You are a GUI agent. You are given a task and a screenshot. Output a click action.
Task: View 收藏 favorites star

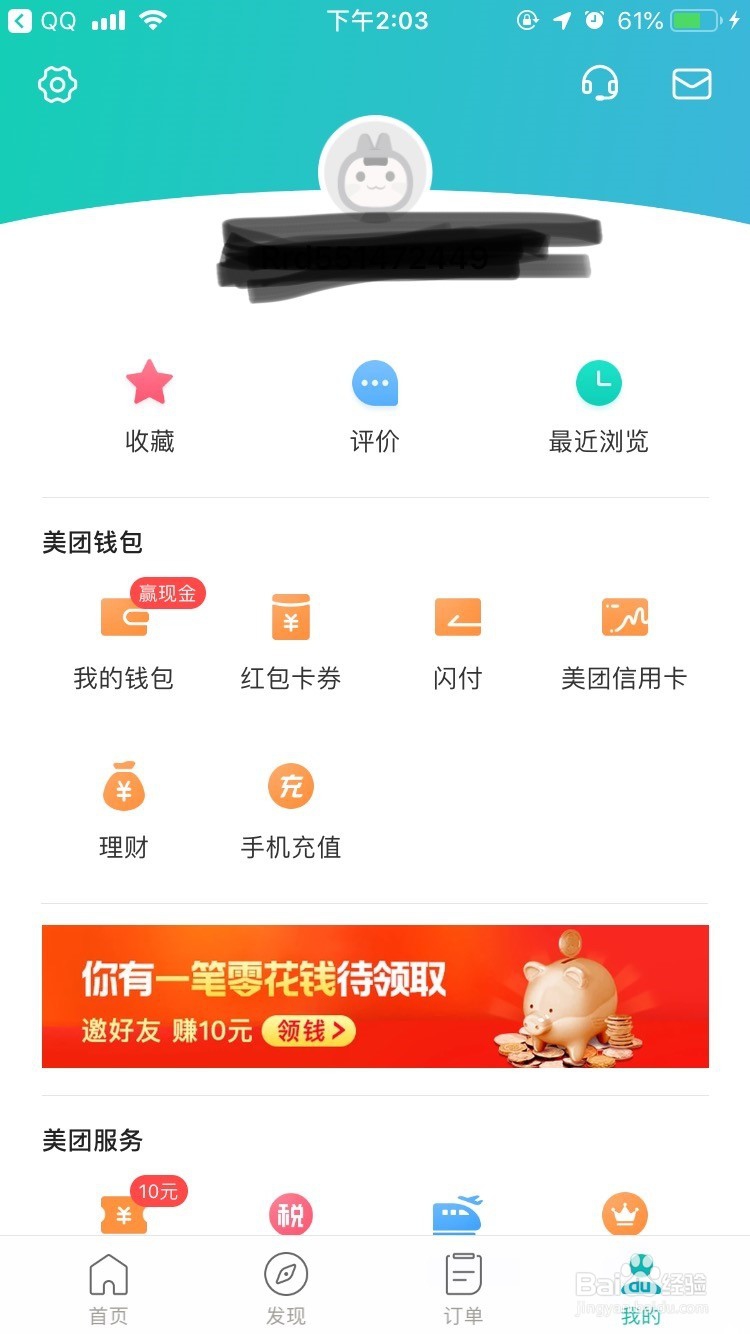pyautogui.click(x=150, y=400)
